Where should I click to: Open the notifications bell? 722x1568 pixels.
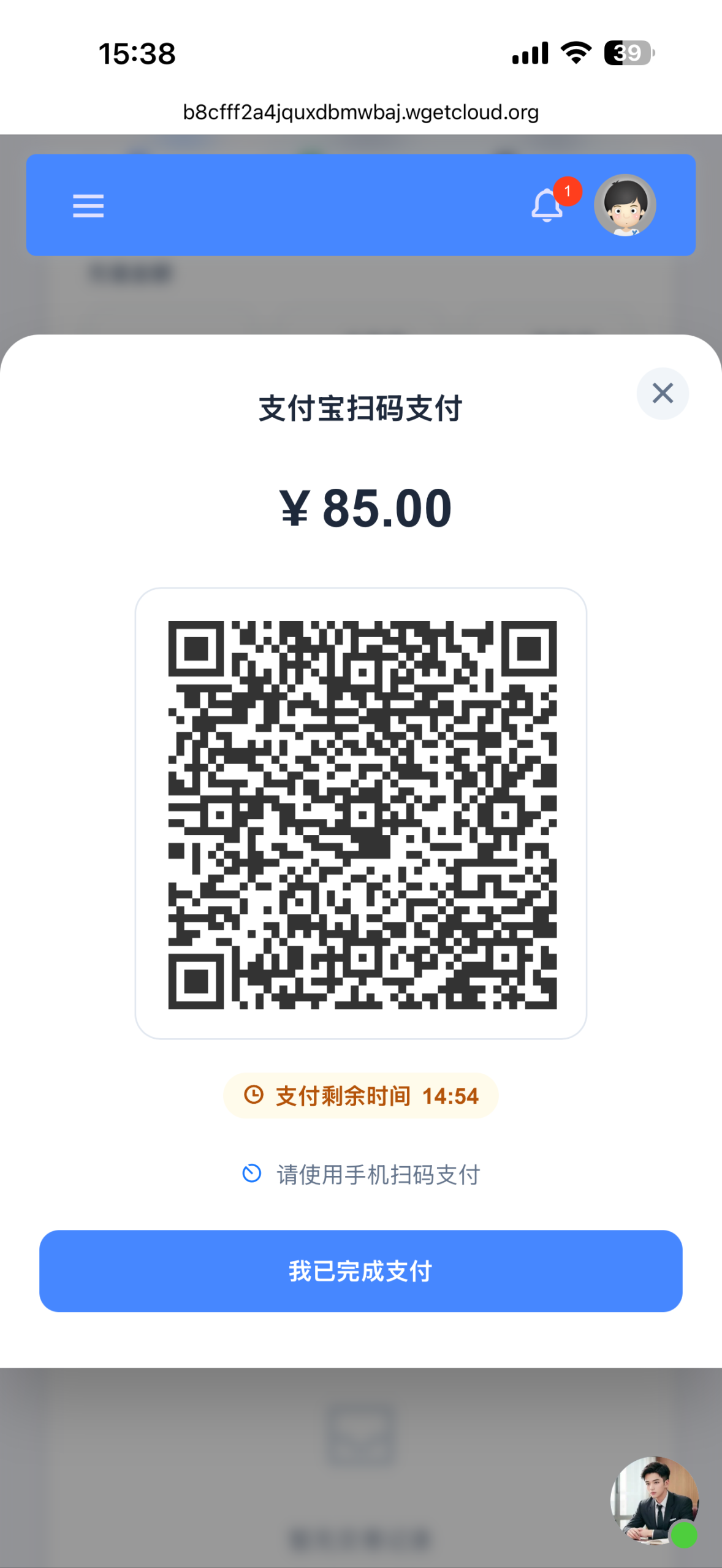coord(547,205)
